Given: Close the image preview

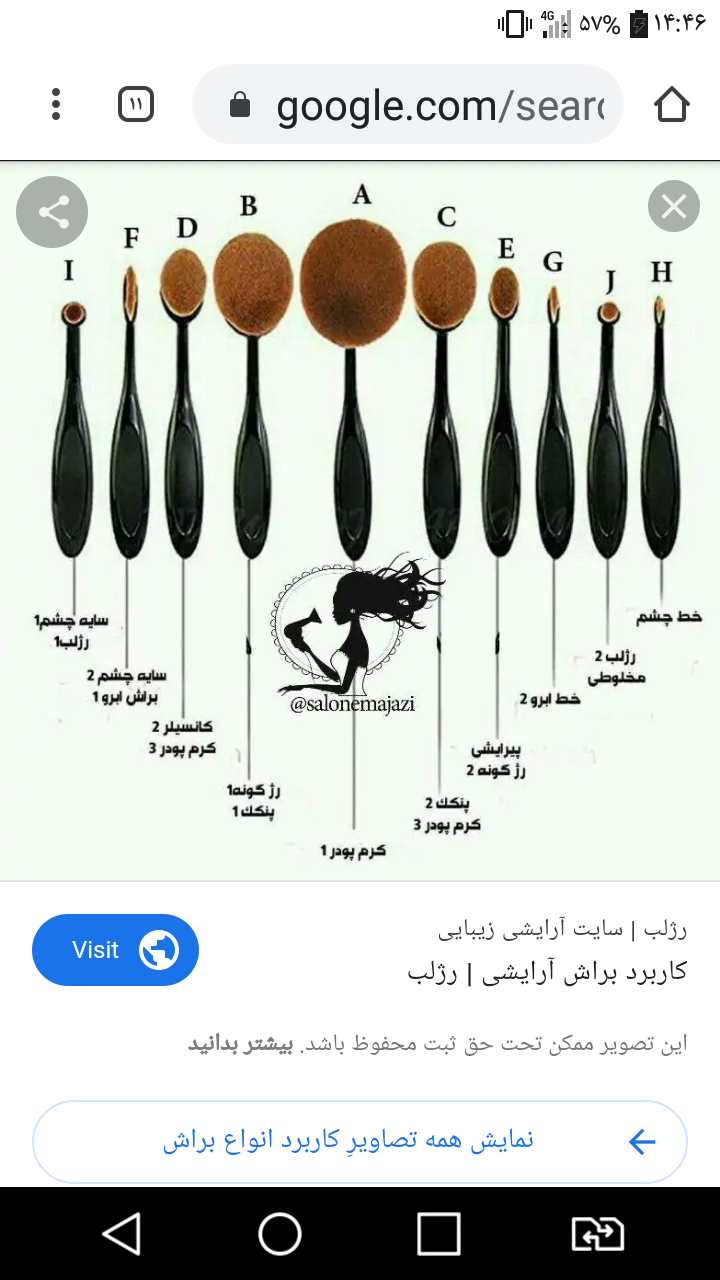Looking at the screenshot, I should point(673,207).
